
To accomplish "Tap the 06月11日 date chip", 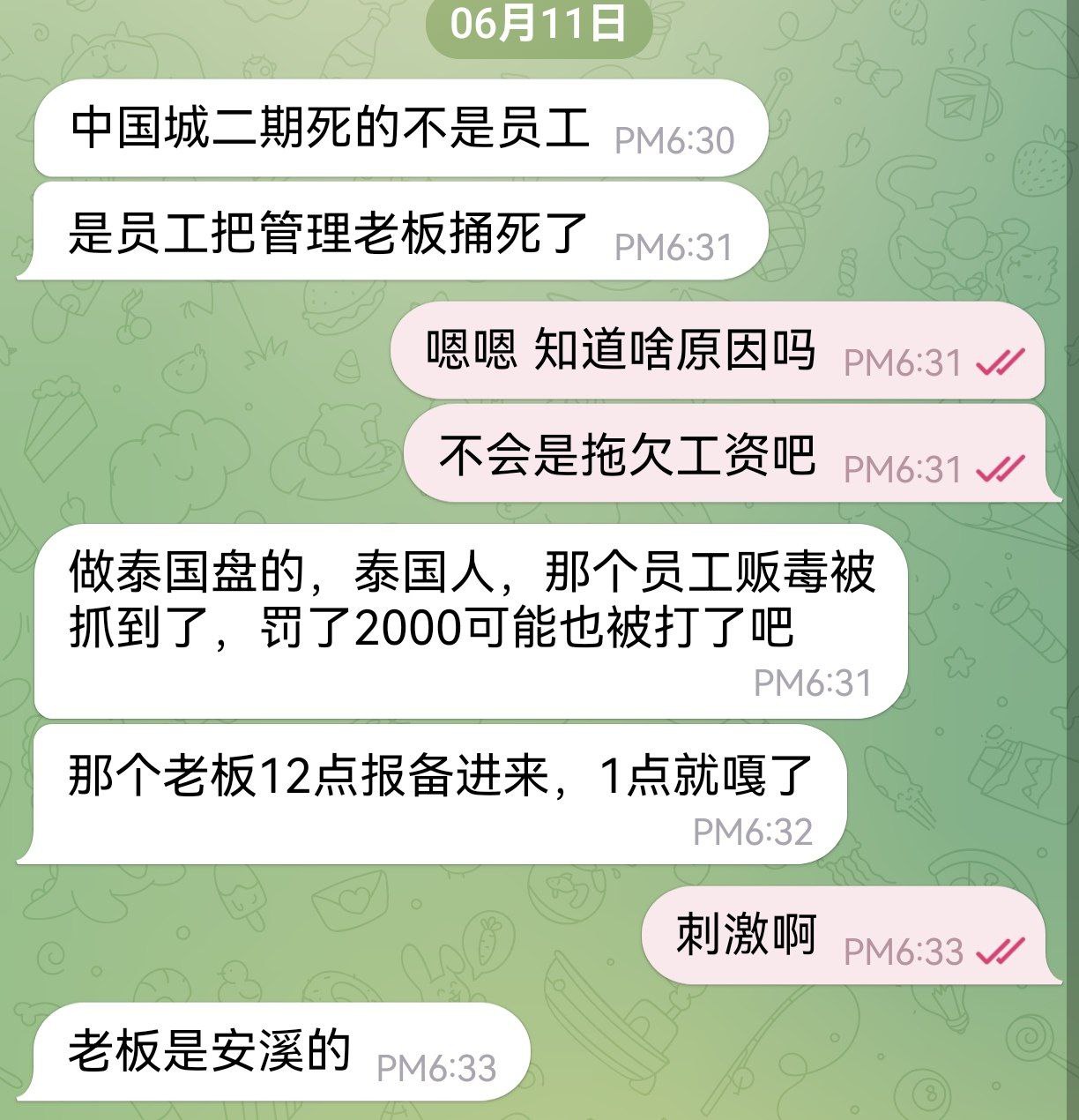I will (539, 24).
